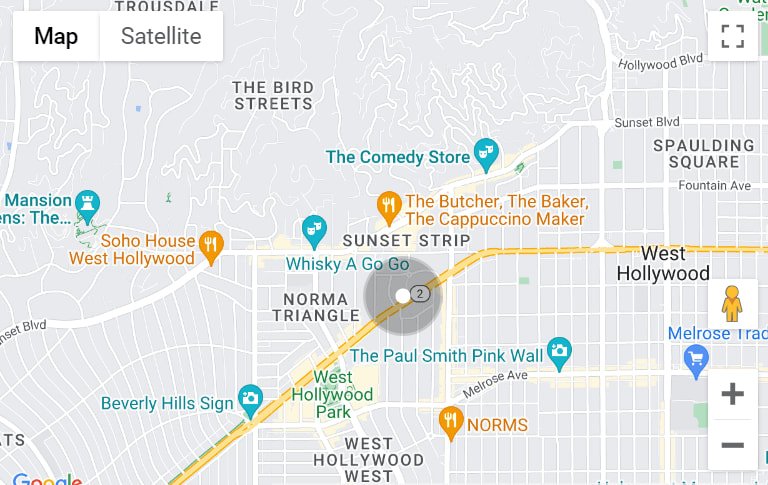Switch to Satellite view
This screenshot has height=485, width=768.
pos(161,37)
